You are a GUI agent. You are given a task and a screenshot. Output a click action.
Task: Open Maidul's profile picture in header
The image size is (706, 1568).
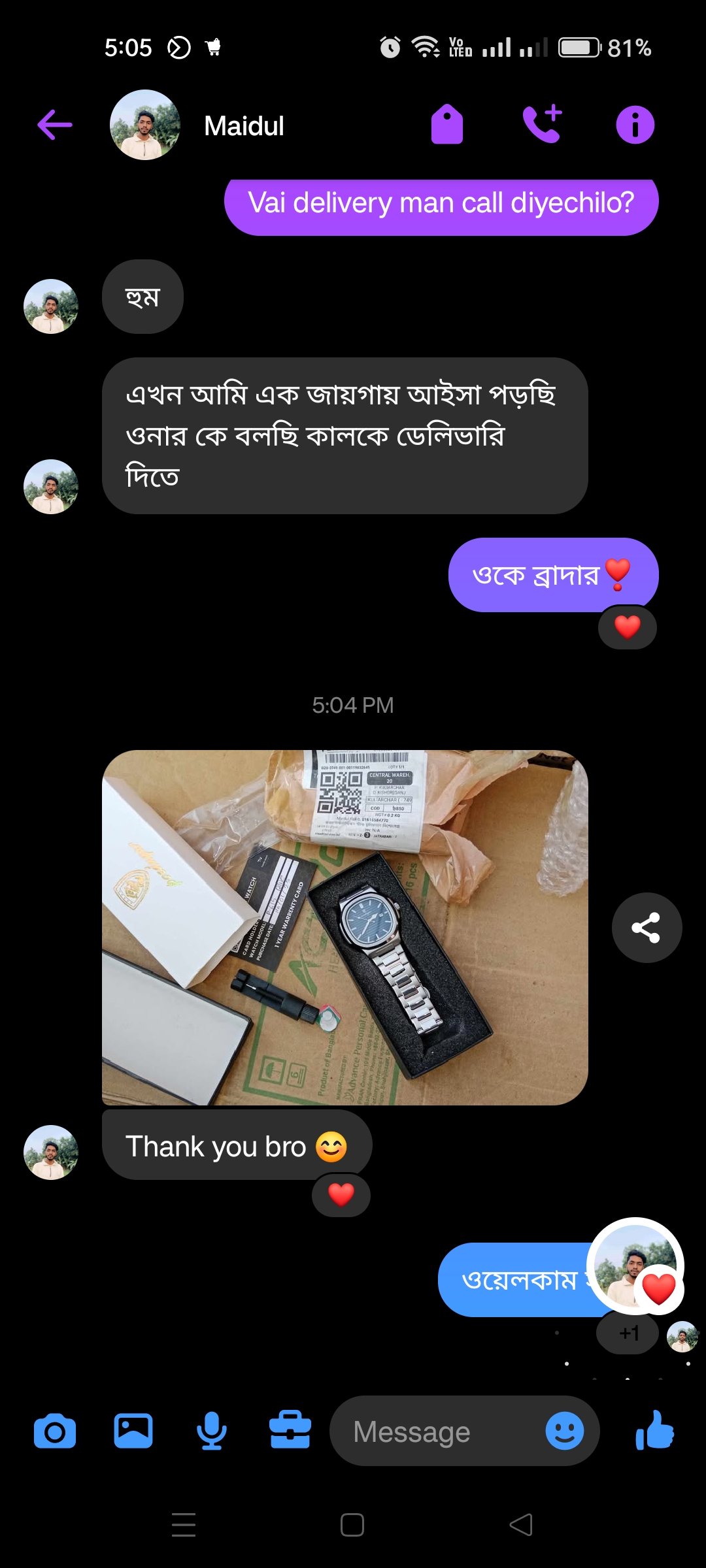(x=145, y=125)
